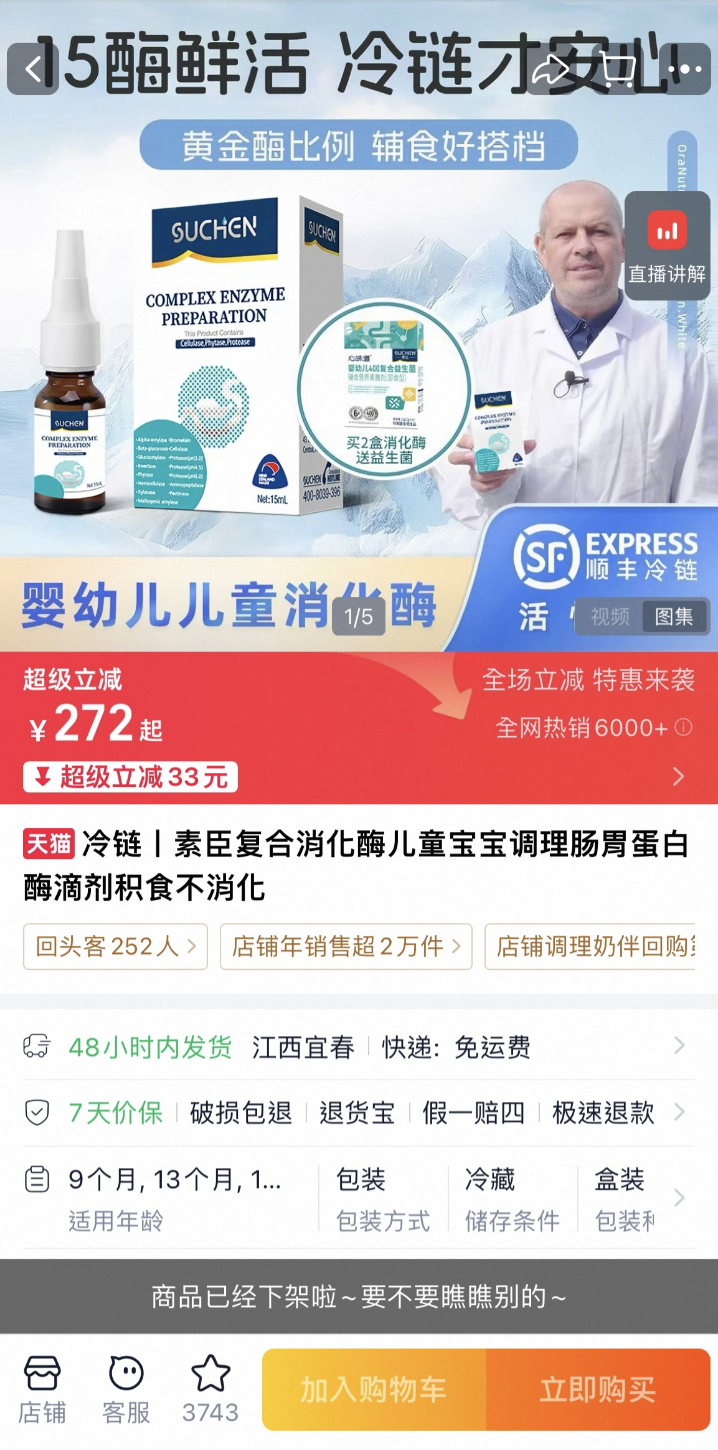
Task: Switch to the 图集 gallery tab
Action: [x=674, y=617]
